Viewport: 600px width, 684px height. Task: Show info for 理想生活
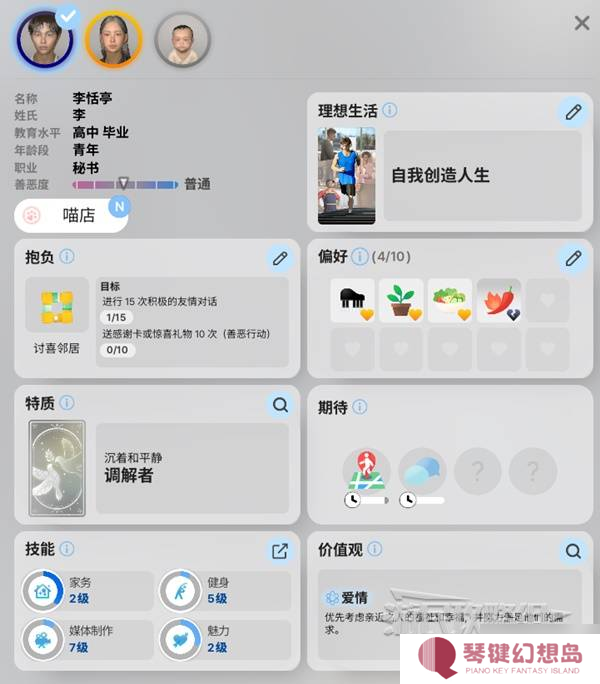390,111
